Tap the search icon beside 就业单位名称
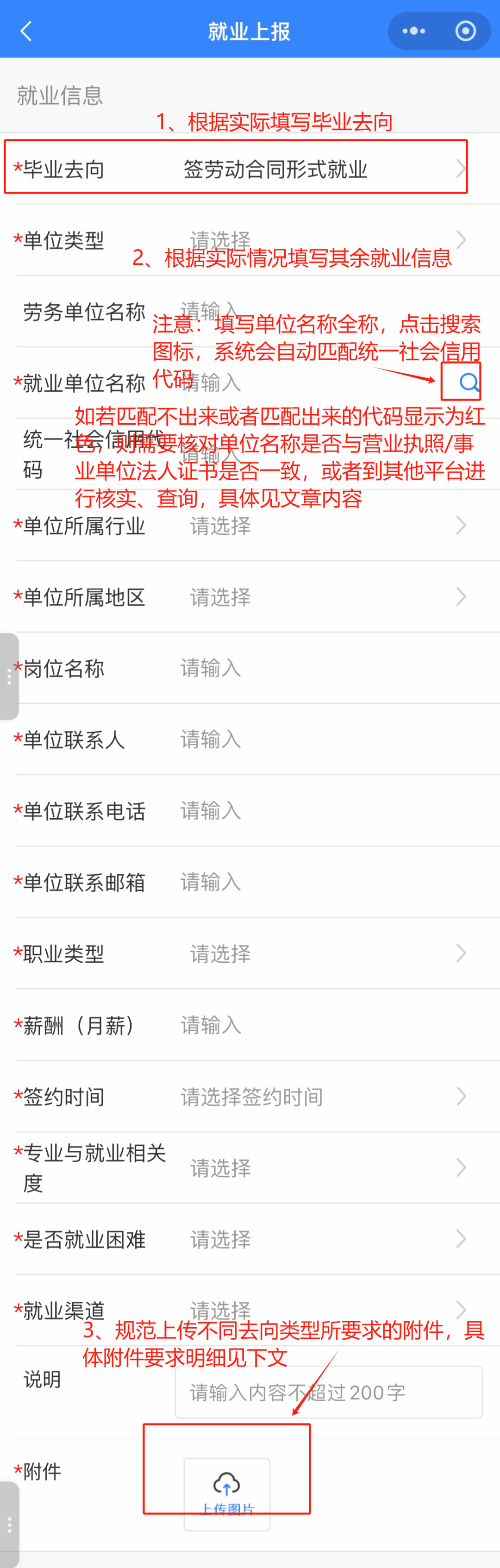Screen dimensions: 500x1568 coord(468,382)
